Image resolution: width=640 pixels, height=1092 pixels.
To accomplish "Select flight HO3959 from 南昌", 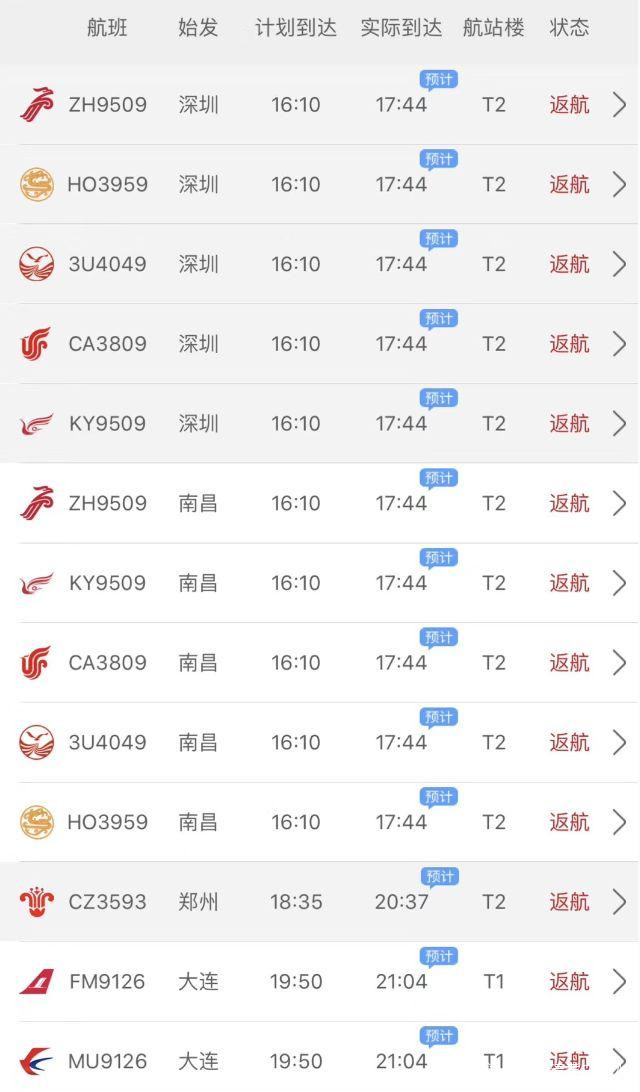I will [x=320, y=822].
